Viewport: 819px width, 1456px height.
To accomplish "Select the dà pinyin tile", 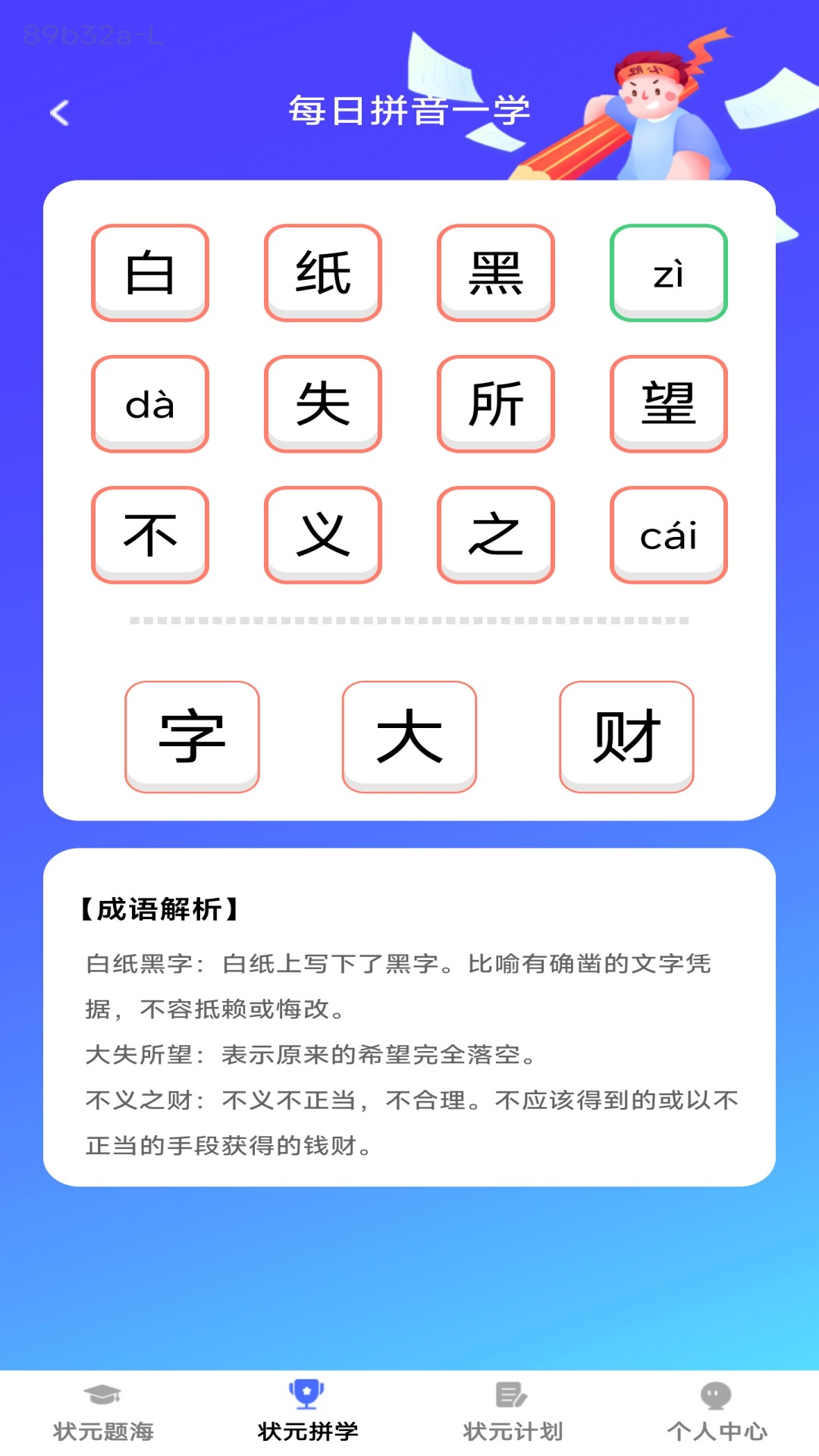I will coord(149,404).
